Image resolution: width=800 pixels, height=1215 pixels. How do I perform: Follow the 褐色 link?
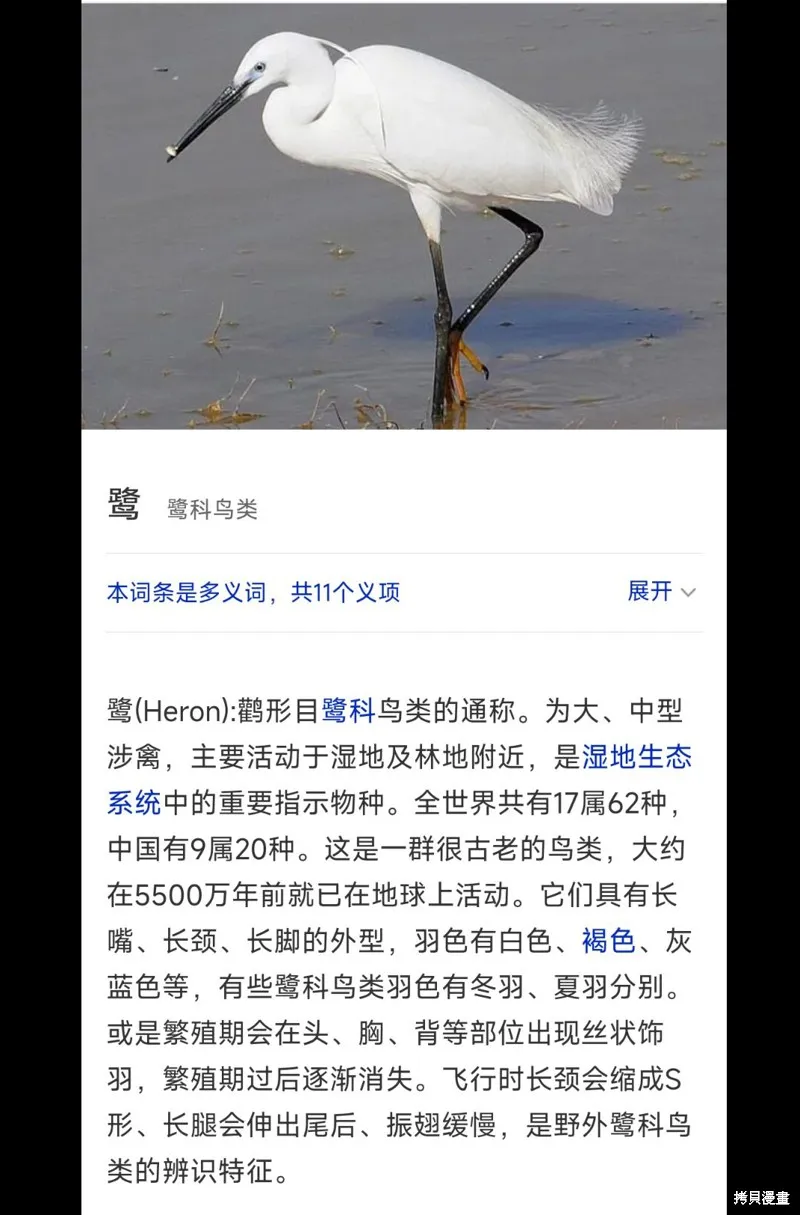(608, 940)
